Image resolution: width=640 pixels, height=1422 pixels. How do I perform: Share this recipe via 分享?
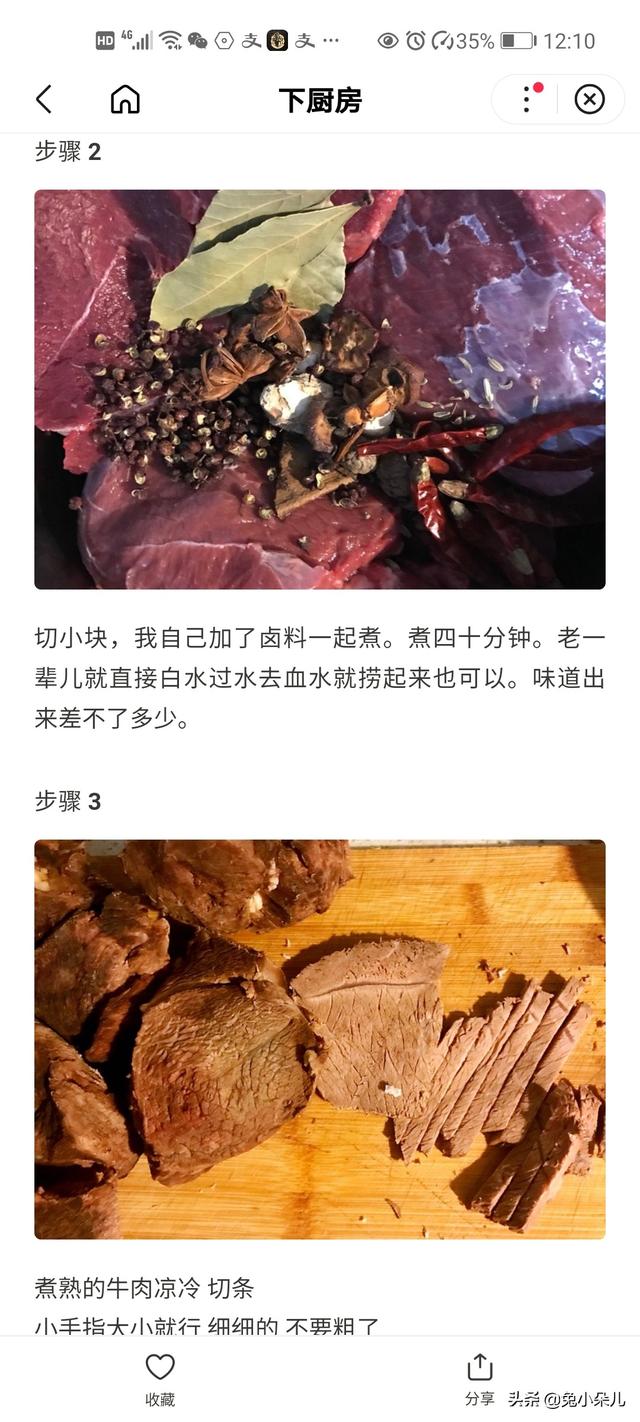tap(480, 1378)
